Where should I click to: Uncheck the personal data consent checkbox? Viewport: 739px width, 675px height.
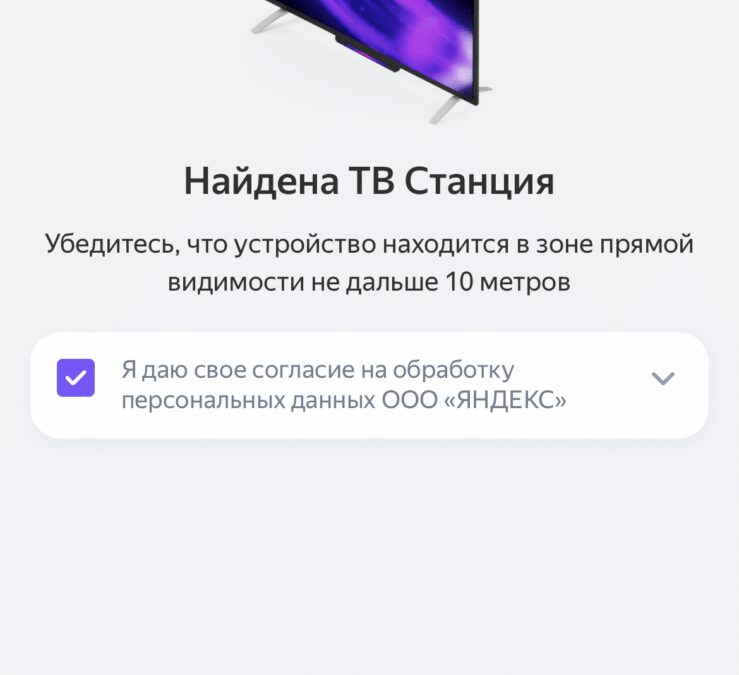(76, 378)
